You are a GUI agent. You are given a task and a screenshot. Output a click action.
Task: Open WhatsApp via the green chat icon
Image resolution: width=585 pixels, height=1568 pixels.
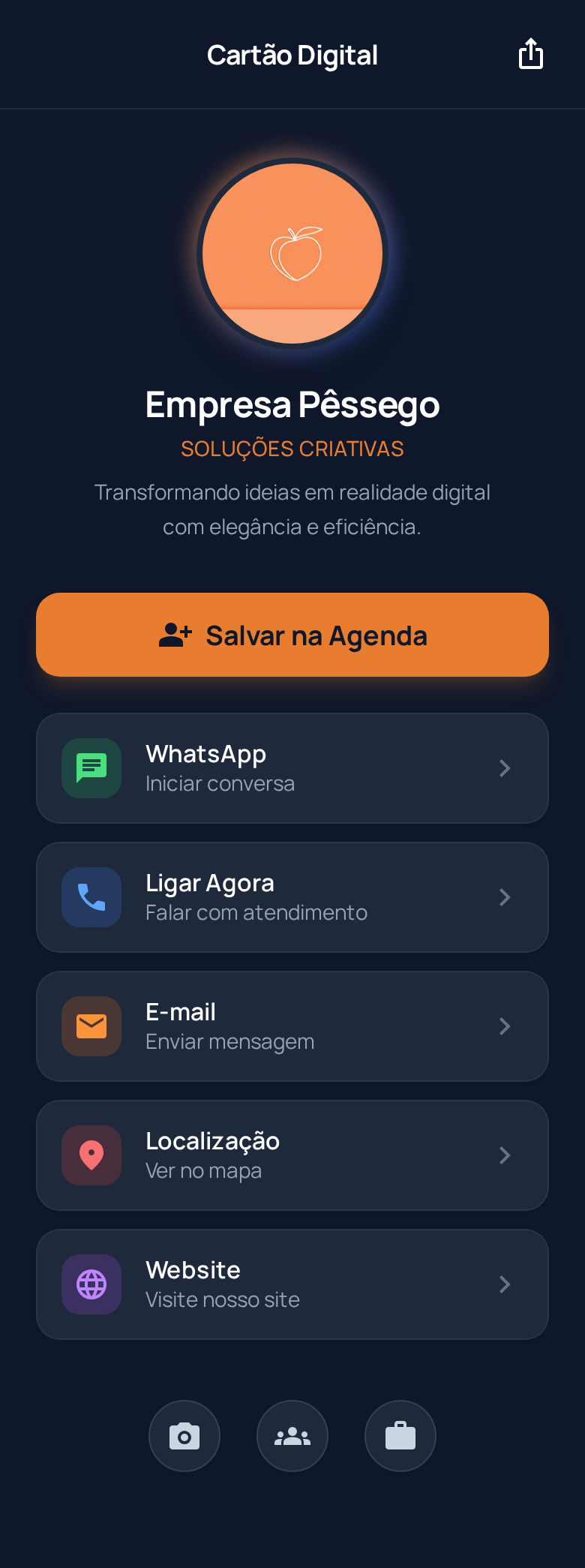91,768
